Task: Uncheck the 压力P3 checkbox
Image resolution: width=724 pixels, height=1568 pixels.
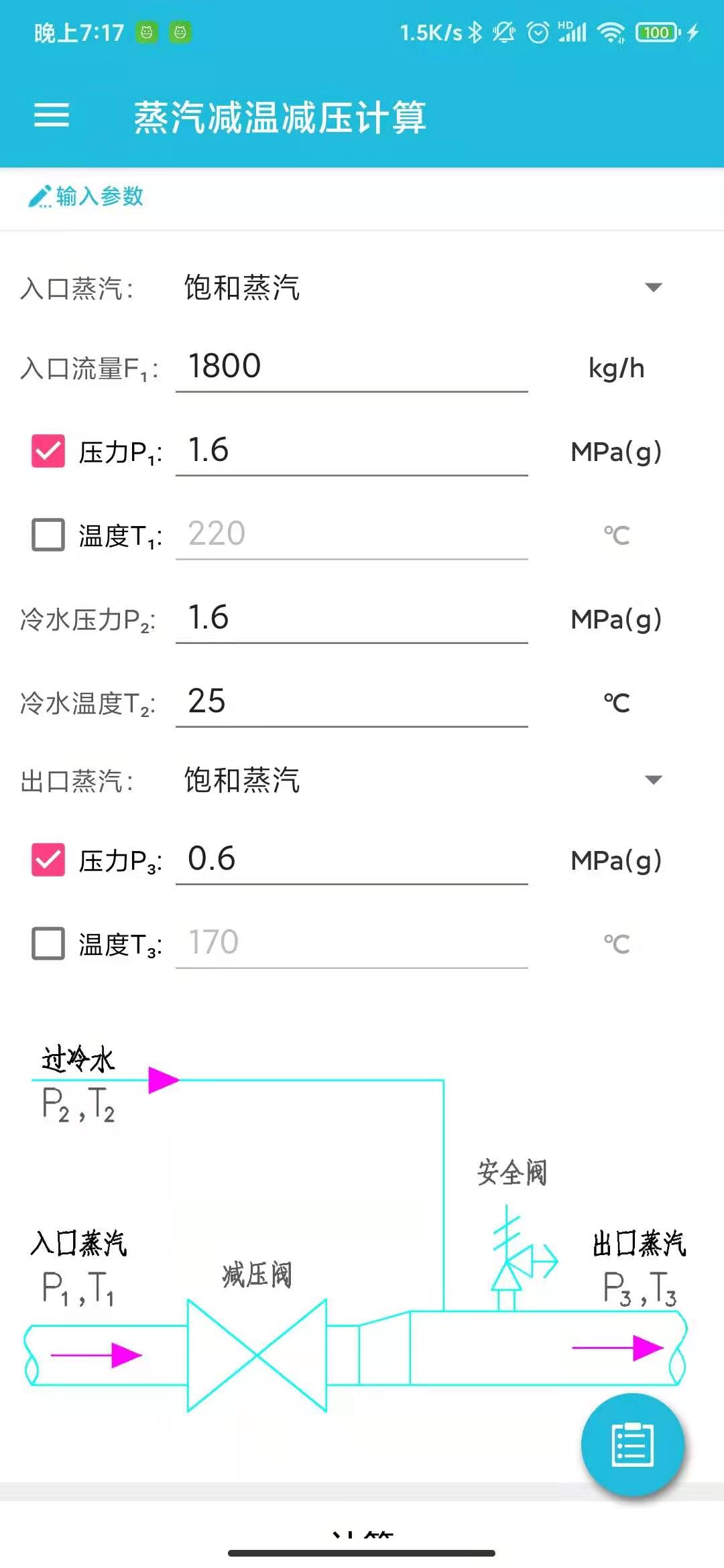Action: 48,860
